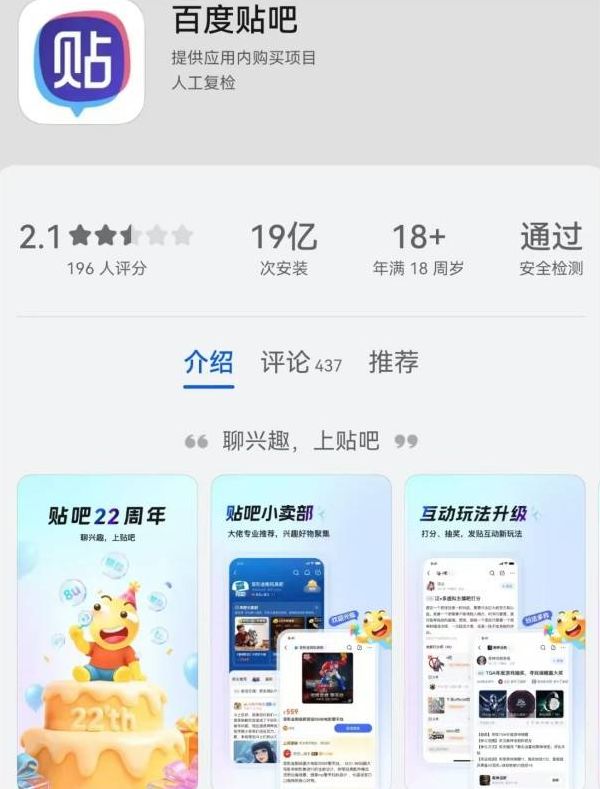Enlarge the 互动玩法升级 screenshot
This screenshot has height=789, width=600.
coord(494,630)
